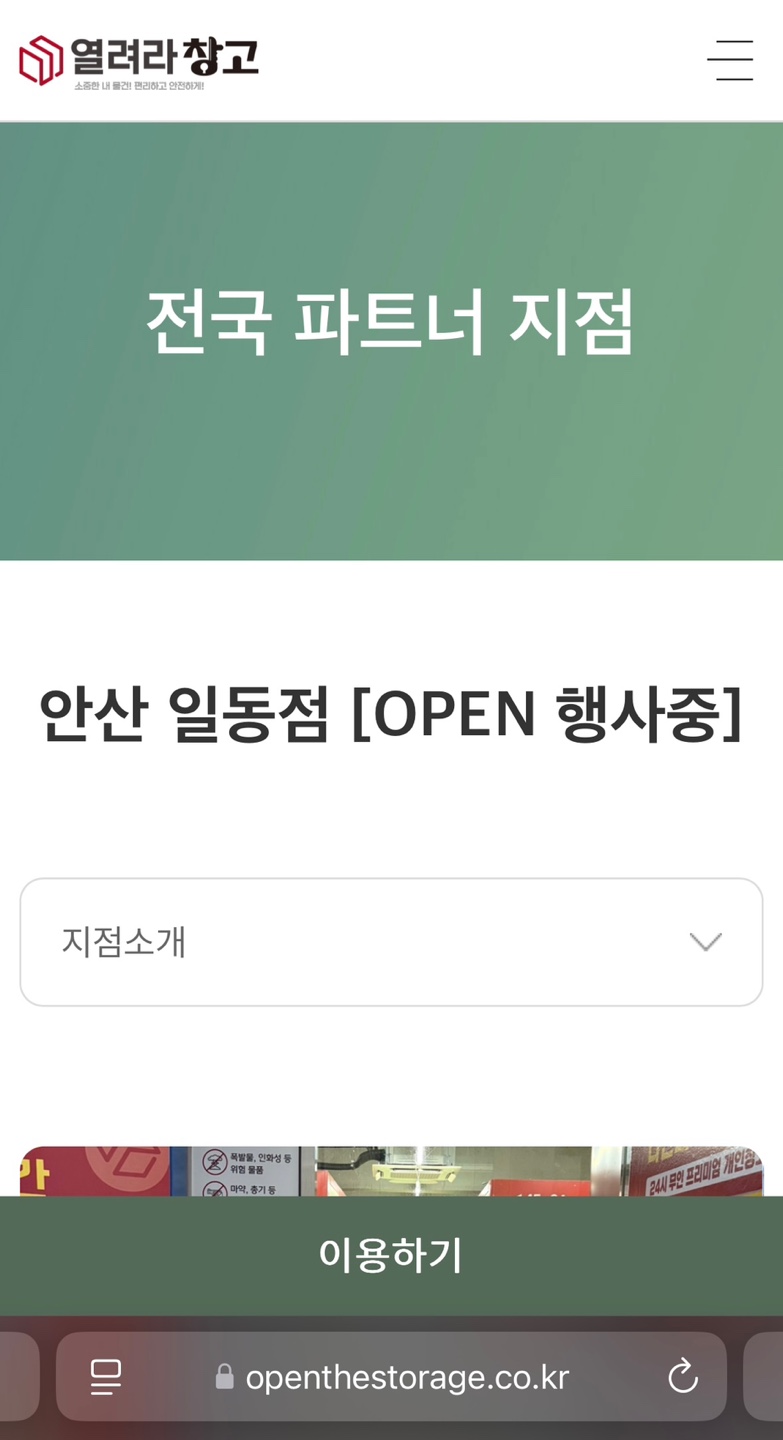Expand the 지점소개 dropdown
783x1440 pixels.
click(391, 942)
